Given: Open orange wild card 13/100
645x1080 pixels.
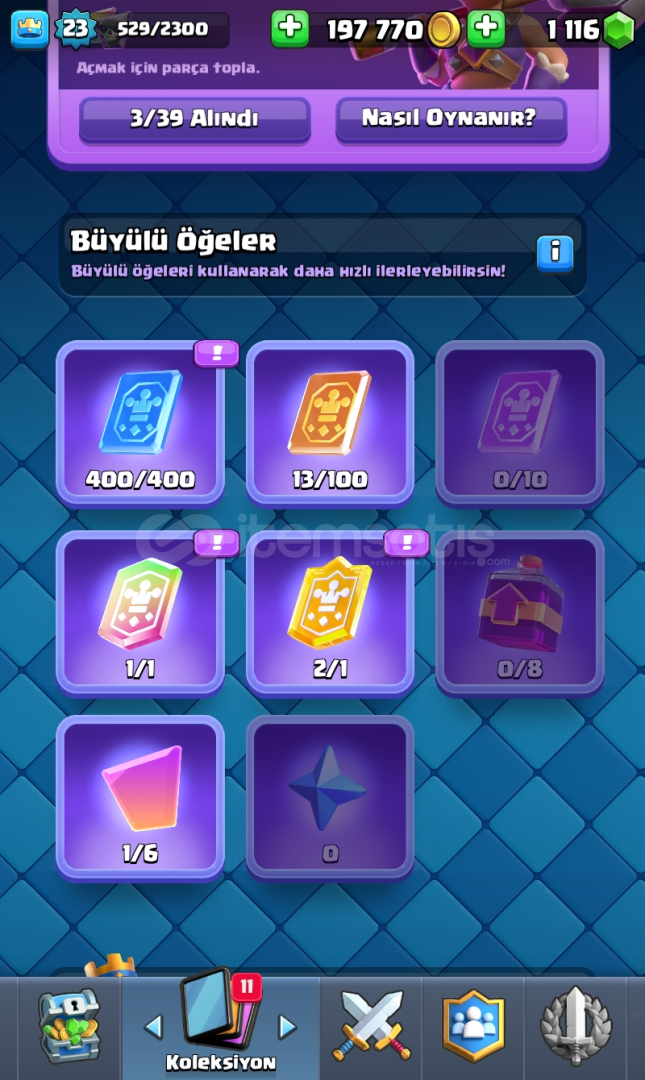Looking at the screenshot, I should [330, 421].
